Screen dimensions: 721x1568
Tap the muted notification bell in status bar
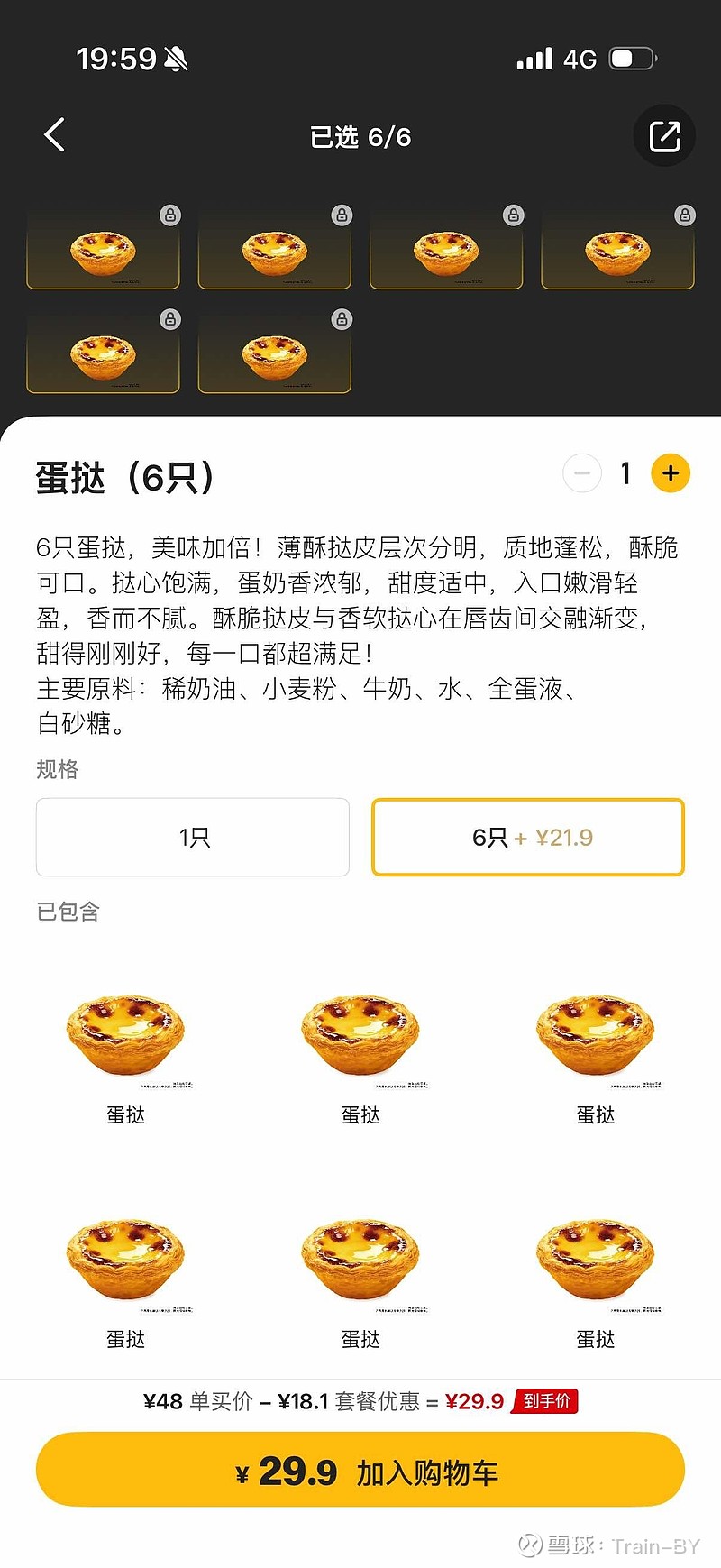[177, 57]
